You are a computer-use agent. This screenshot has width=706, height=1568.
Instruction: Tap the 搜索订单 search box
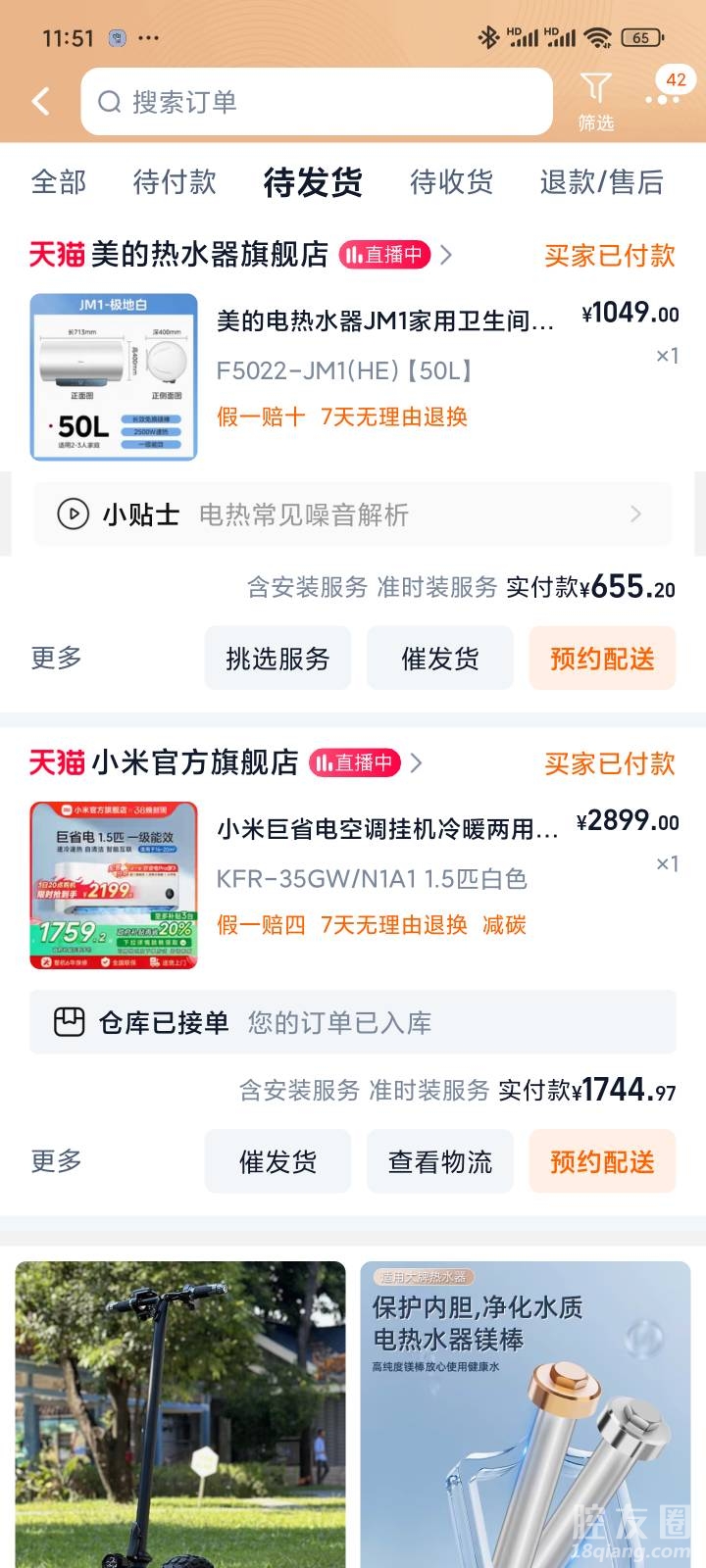pyautogui.click(x=316, y=101)
